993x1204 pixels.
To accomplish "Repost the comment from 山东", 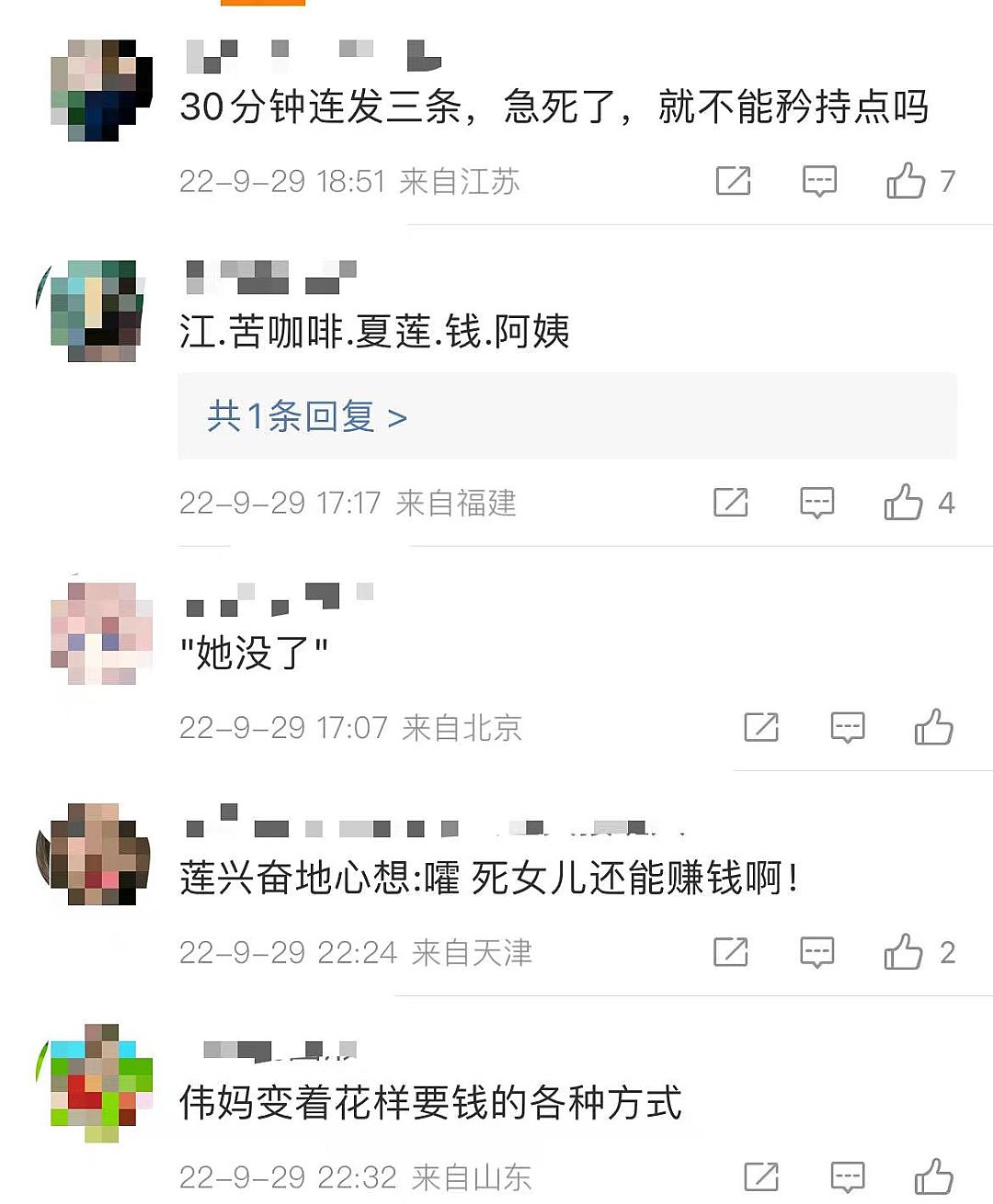I will 761,1177.
